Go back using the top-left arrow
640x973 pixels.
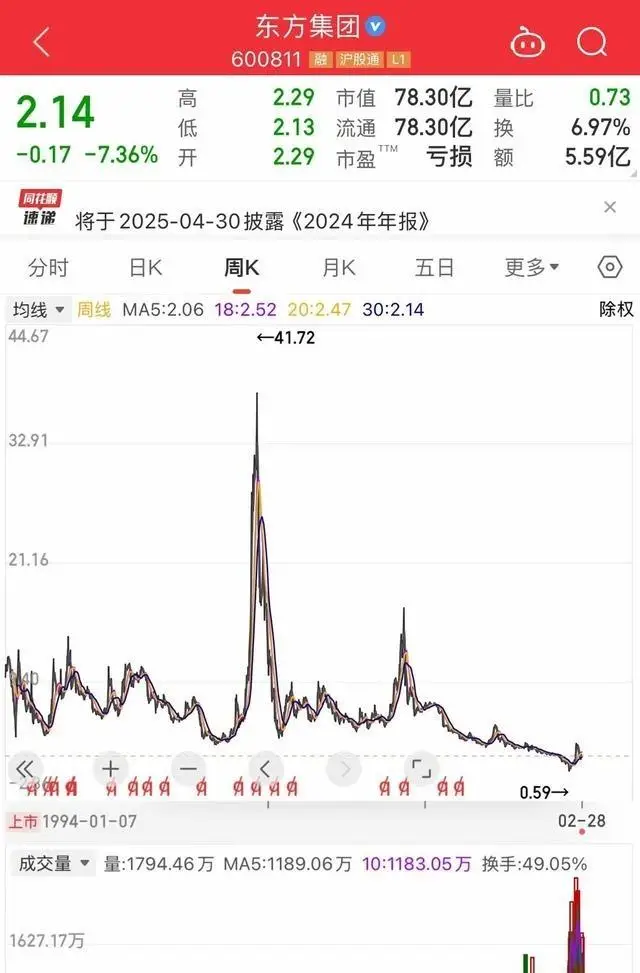pos(41,42)
